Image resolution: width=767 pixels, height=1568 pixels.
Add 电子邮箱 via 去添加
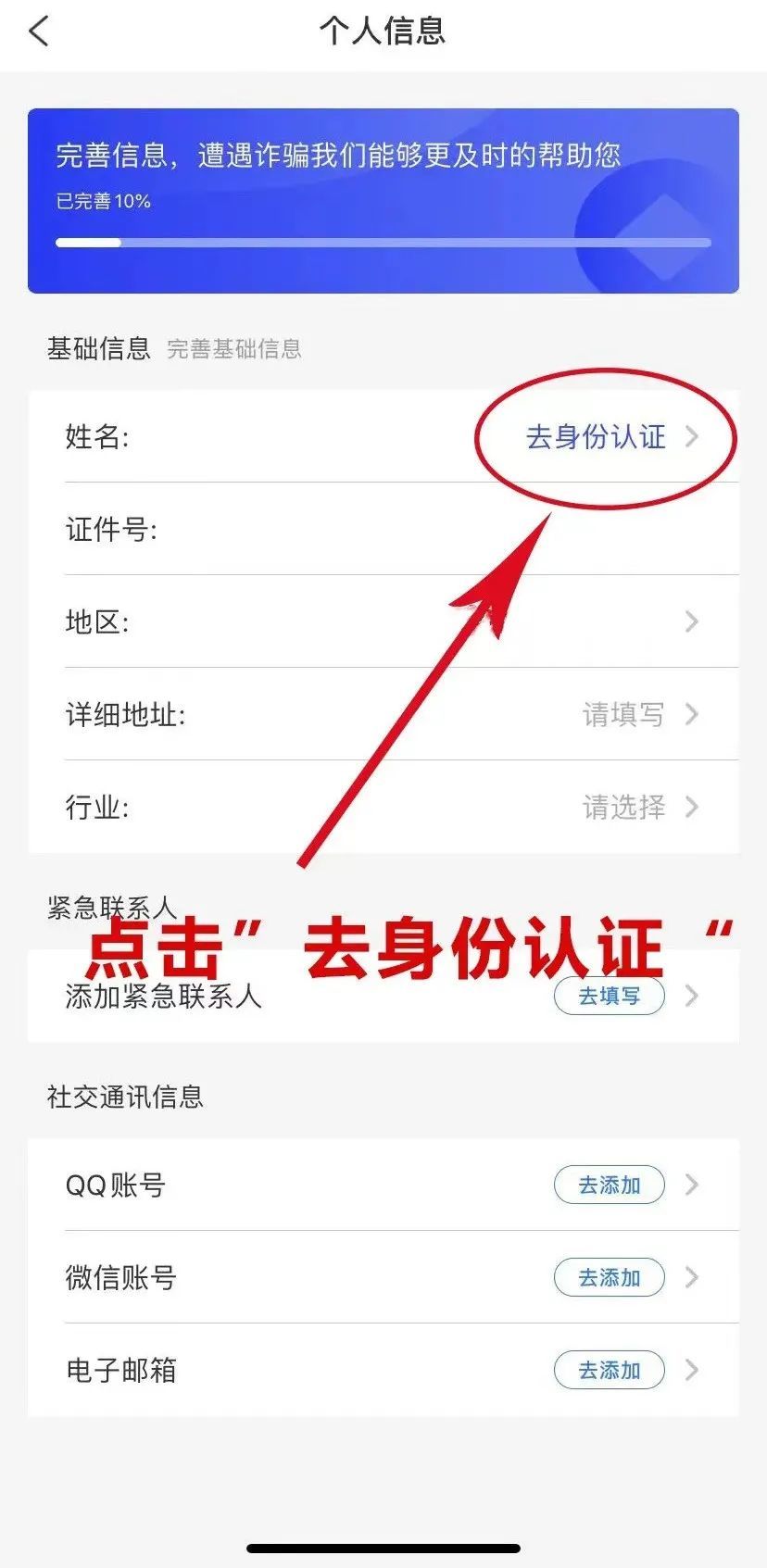609,1370
